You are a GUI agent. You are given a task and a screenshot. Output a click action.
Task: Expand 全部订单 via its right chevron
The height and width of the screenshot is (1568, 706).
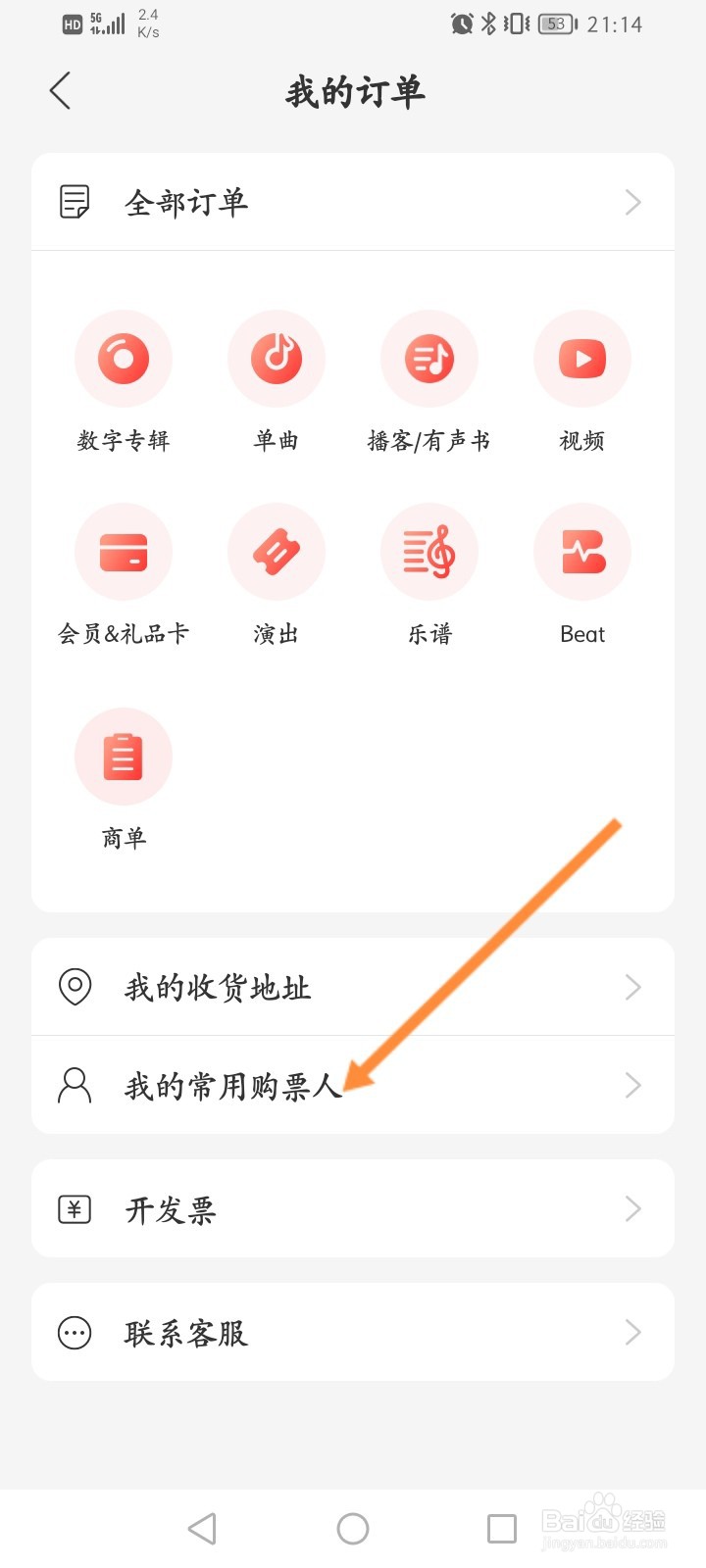pos(631,202)
